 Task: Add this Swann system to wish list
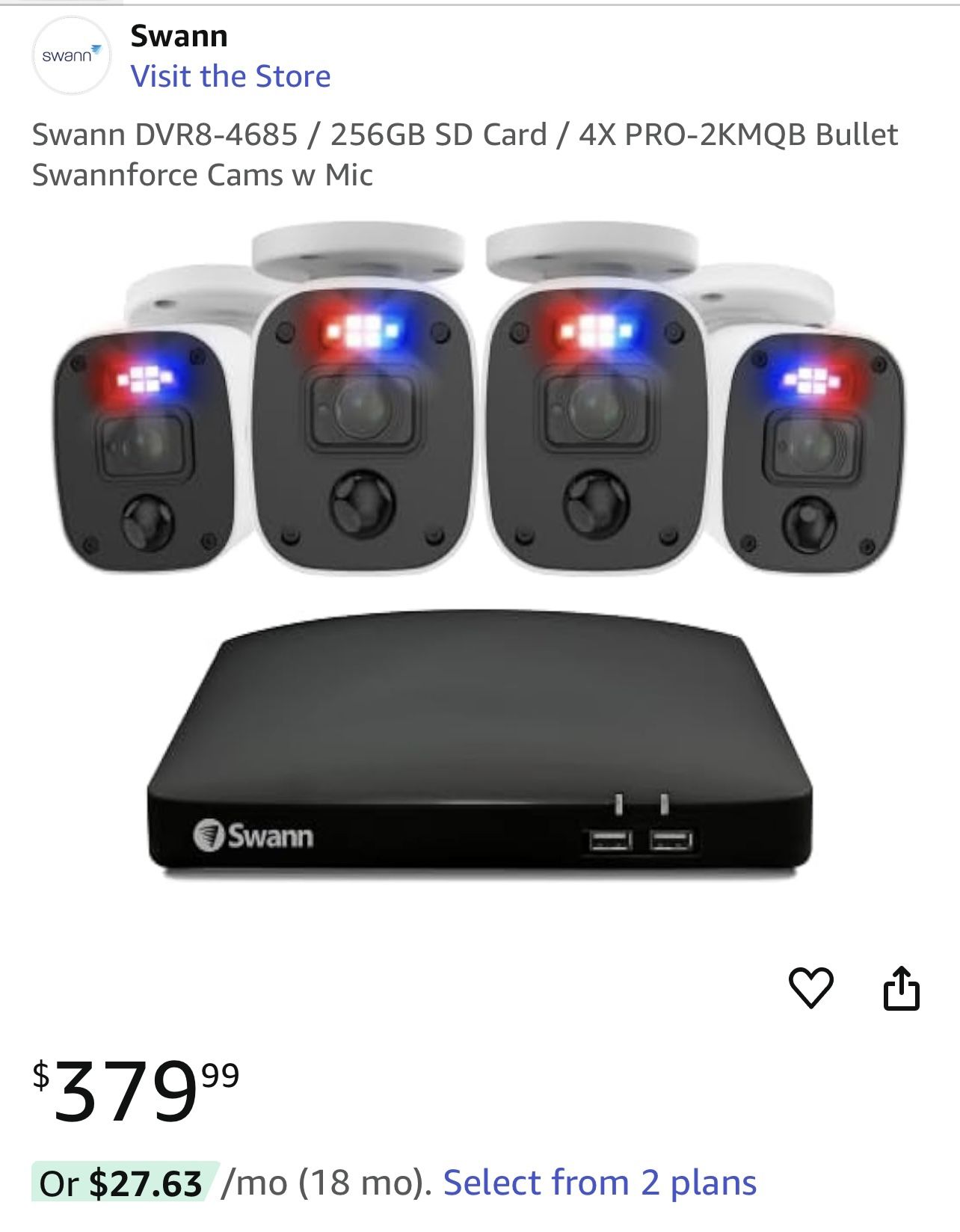(x=811, y=988)
